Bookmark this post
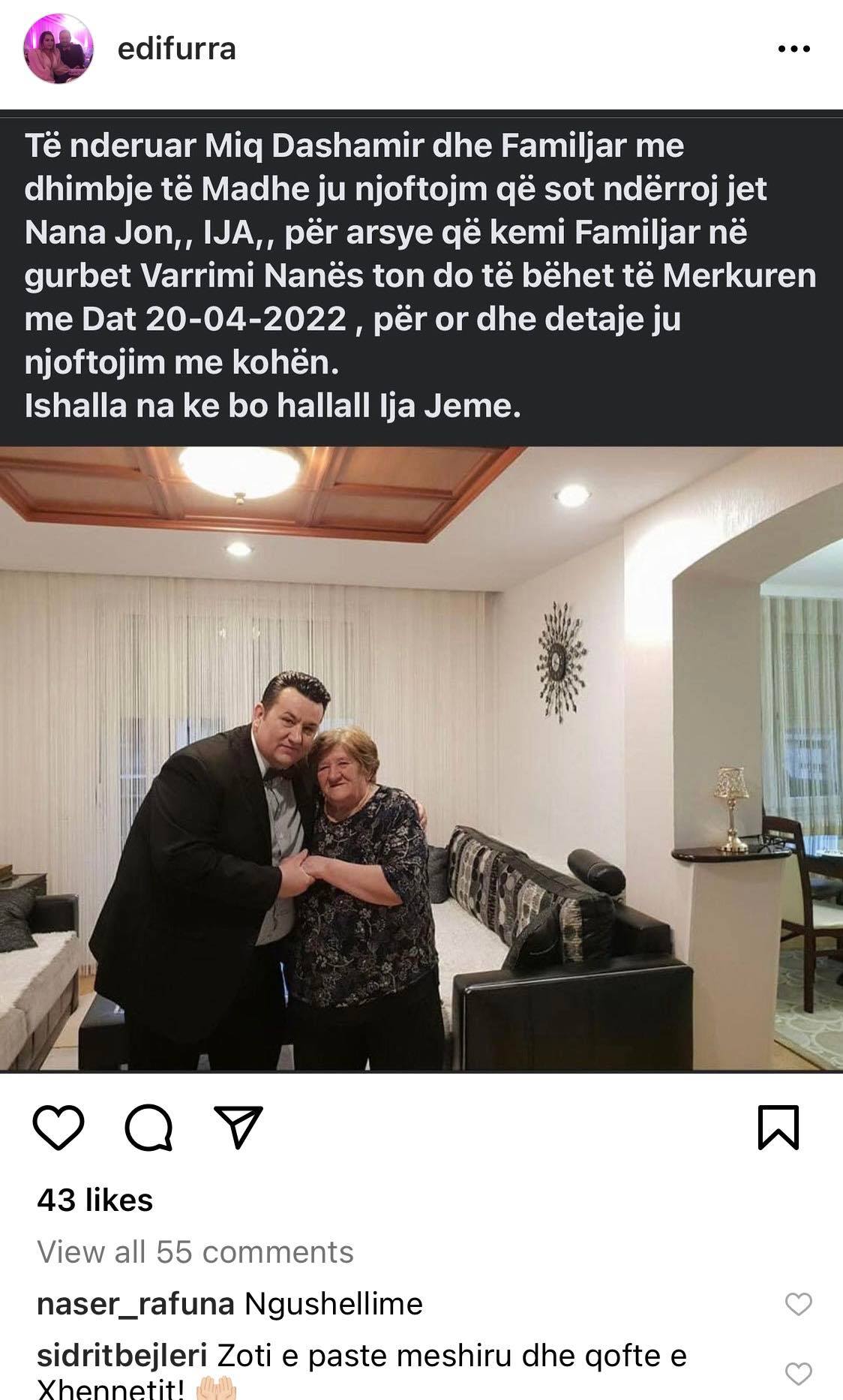 pos(778,1127)
